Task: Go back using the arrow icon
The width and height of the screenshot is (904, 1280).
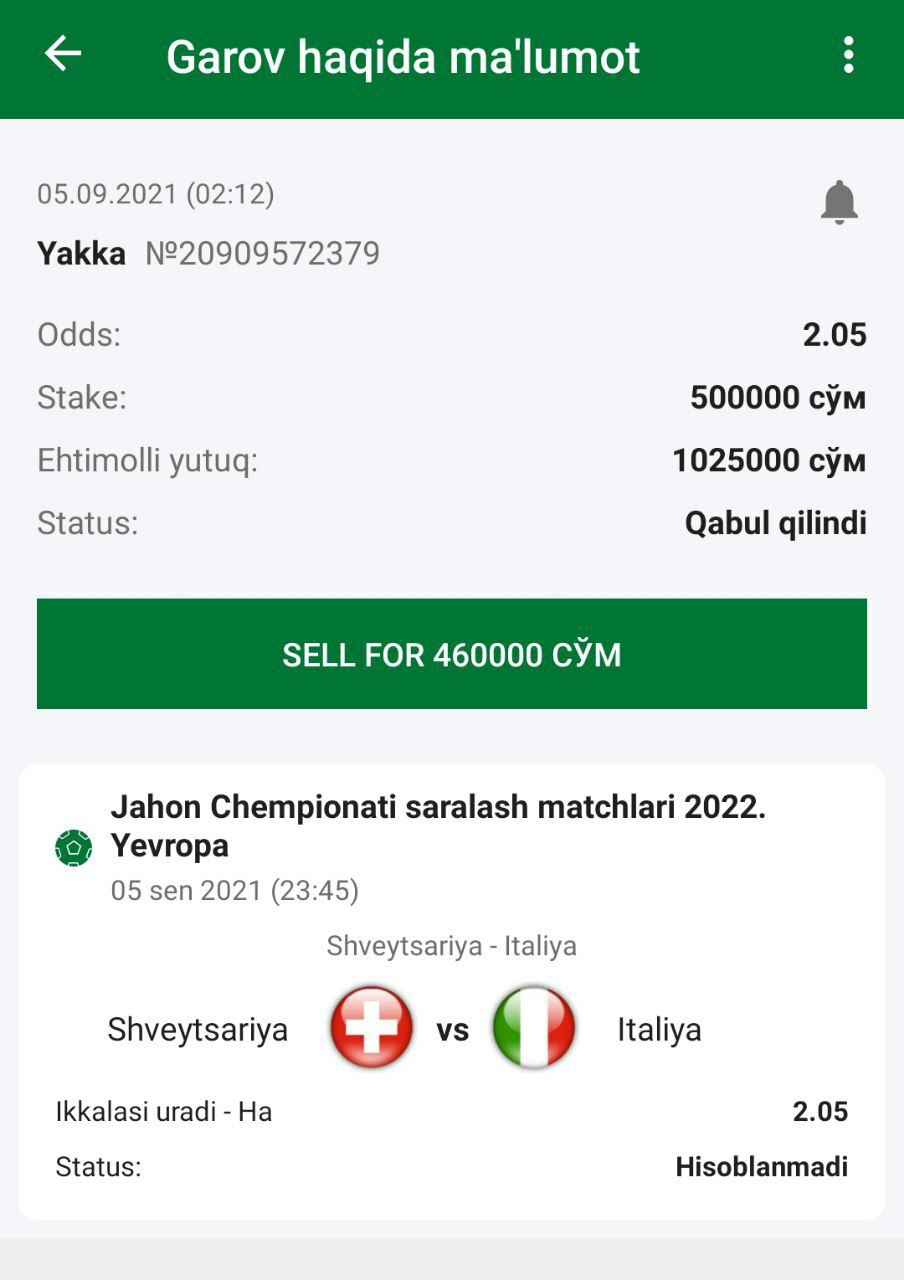Action: [62, 54]
